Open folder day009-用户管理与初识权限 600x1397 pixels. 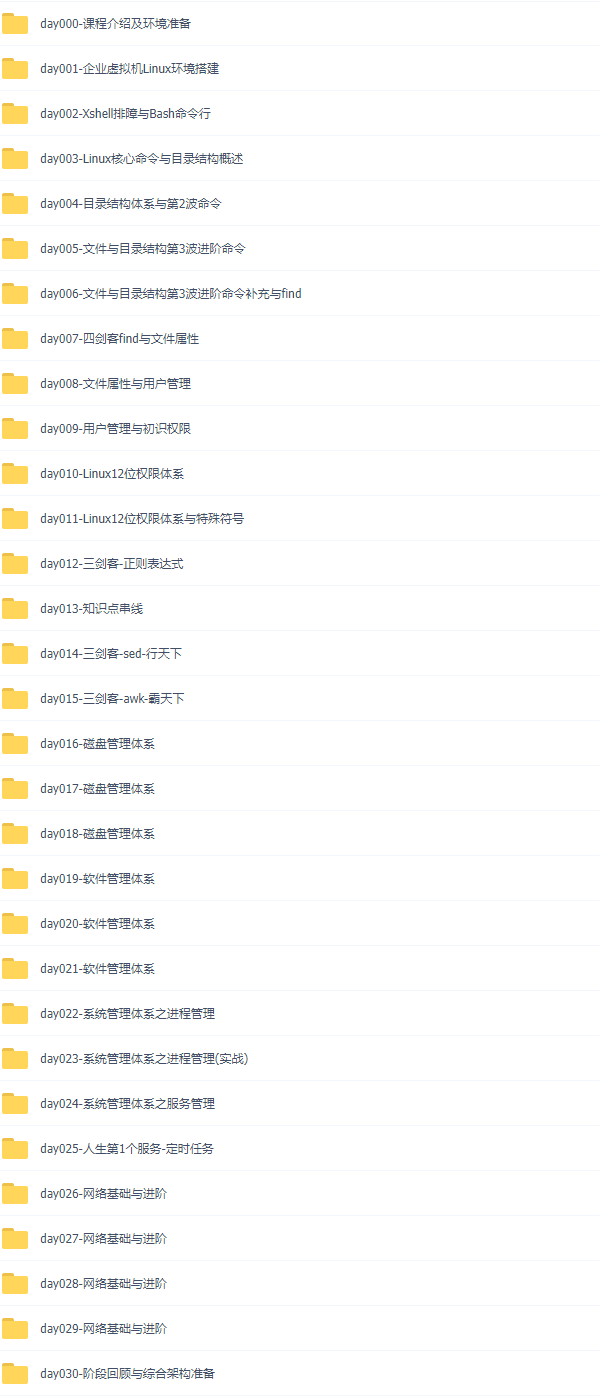[x=115, y=428]
